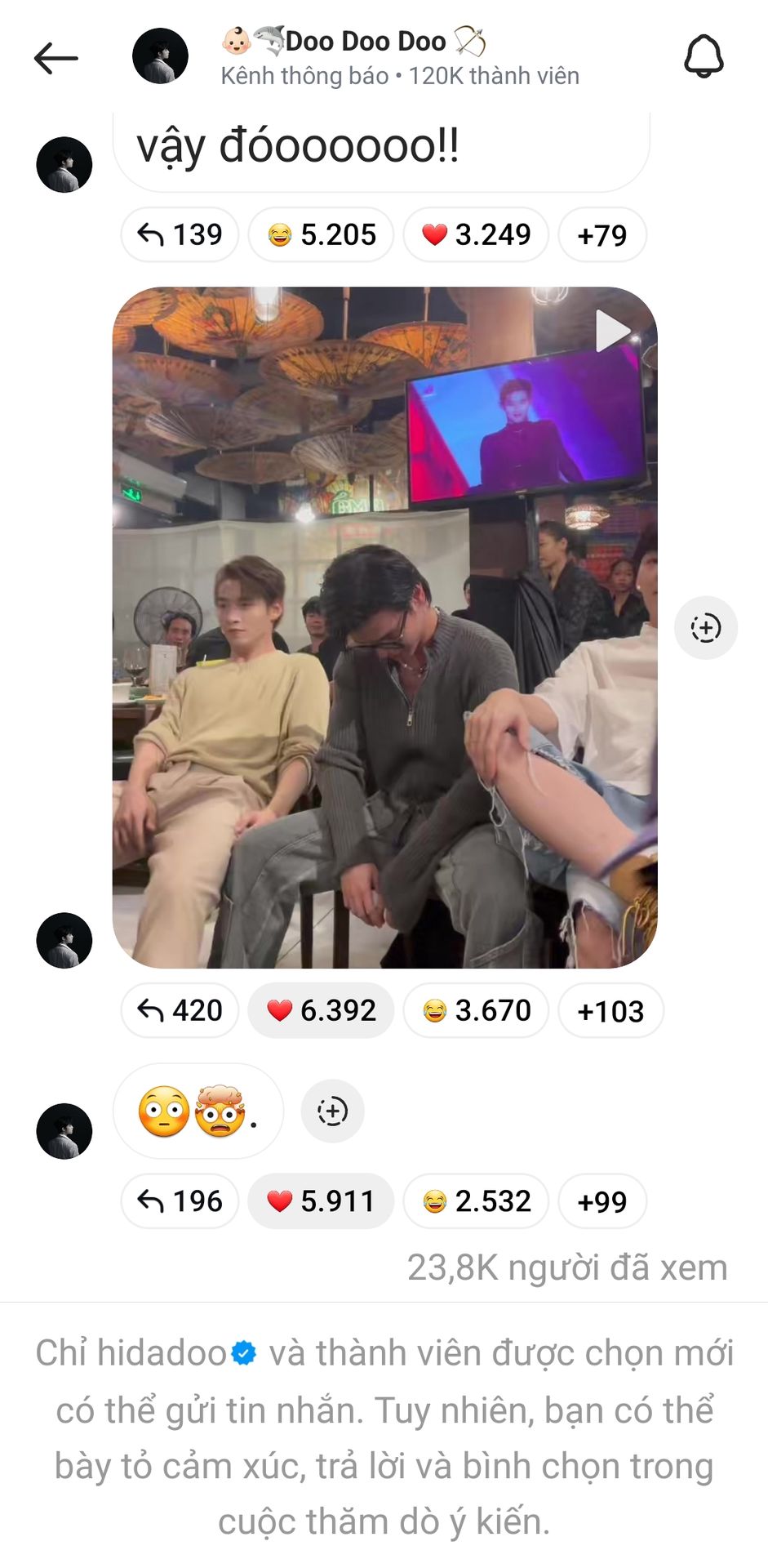This screenshot has height=1568, width=768.
Task: Tap the laughing reaction with 5.205
Action: [x=322, y=235]
